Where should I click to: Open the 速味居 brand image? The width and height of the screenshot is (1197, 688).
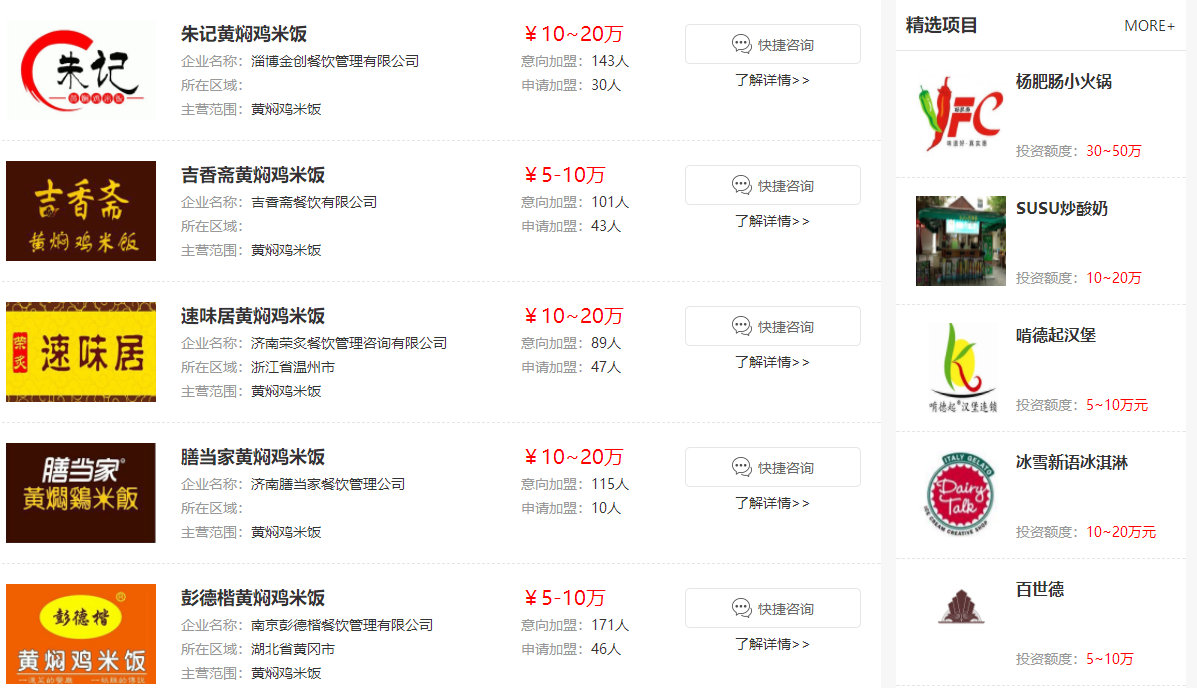[81, 352]
